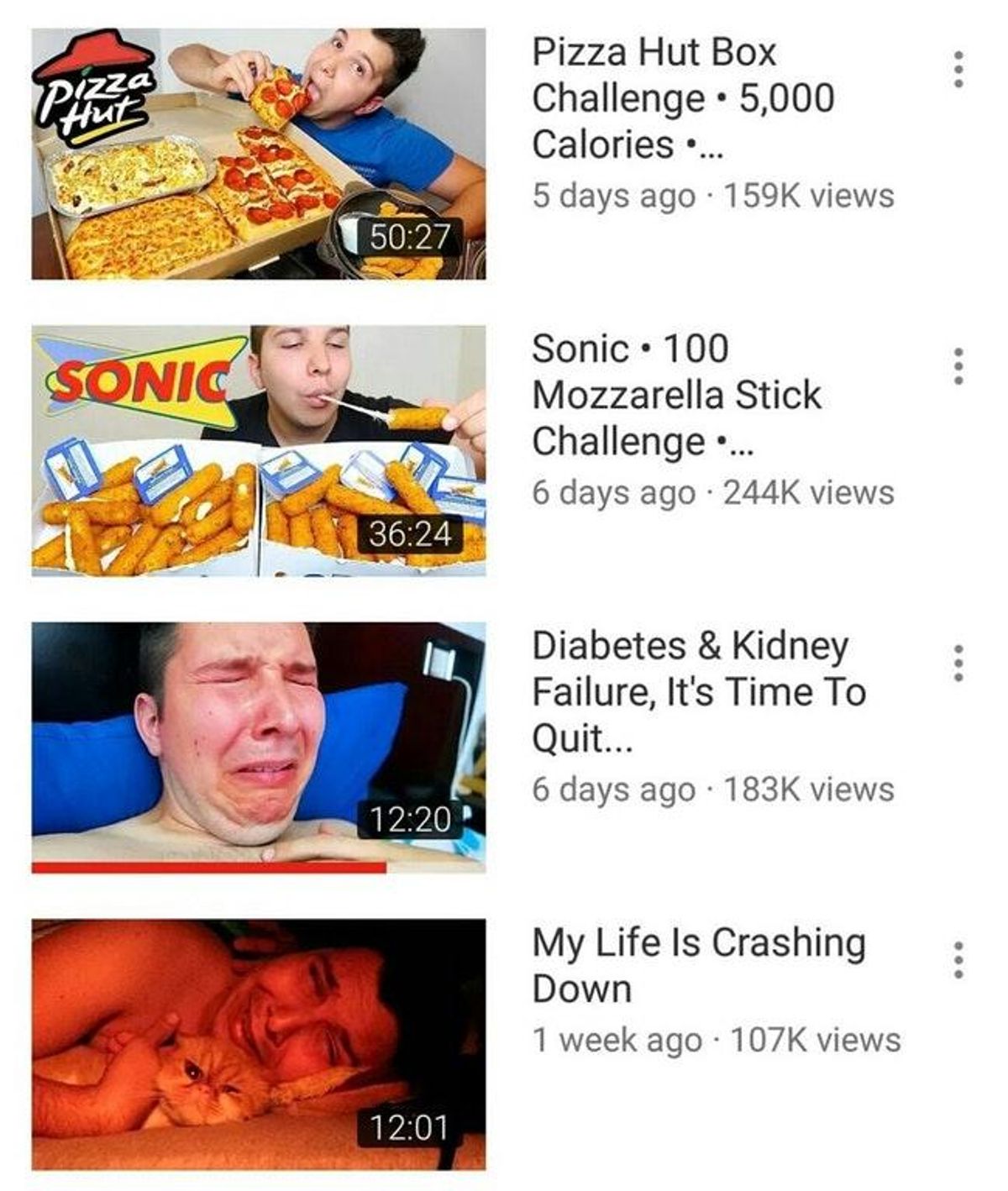This screenshot has width=1008, height=1191.
Task: Open more options for Sonic Mozzarella Stick Challenge
Action: point(958,365)
